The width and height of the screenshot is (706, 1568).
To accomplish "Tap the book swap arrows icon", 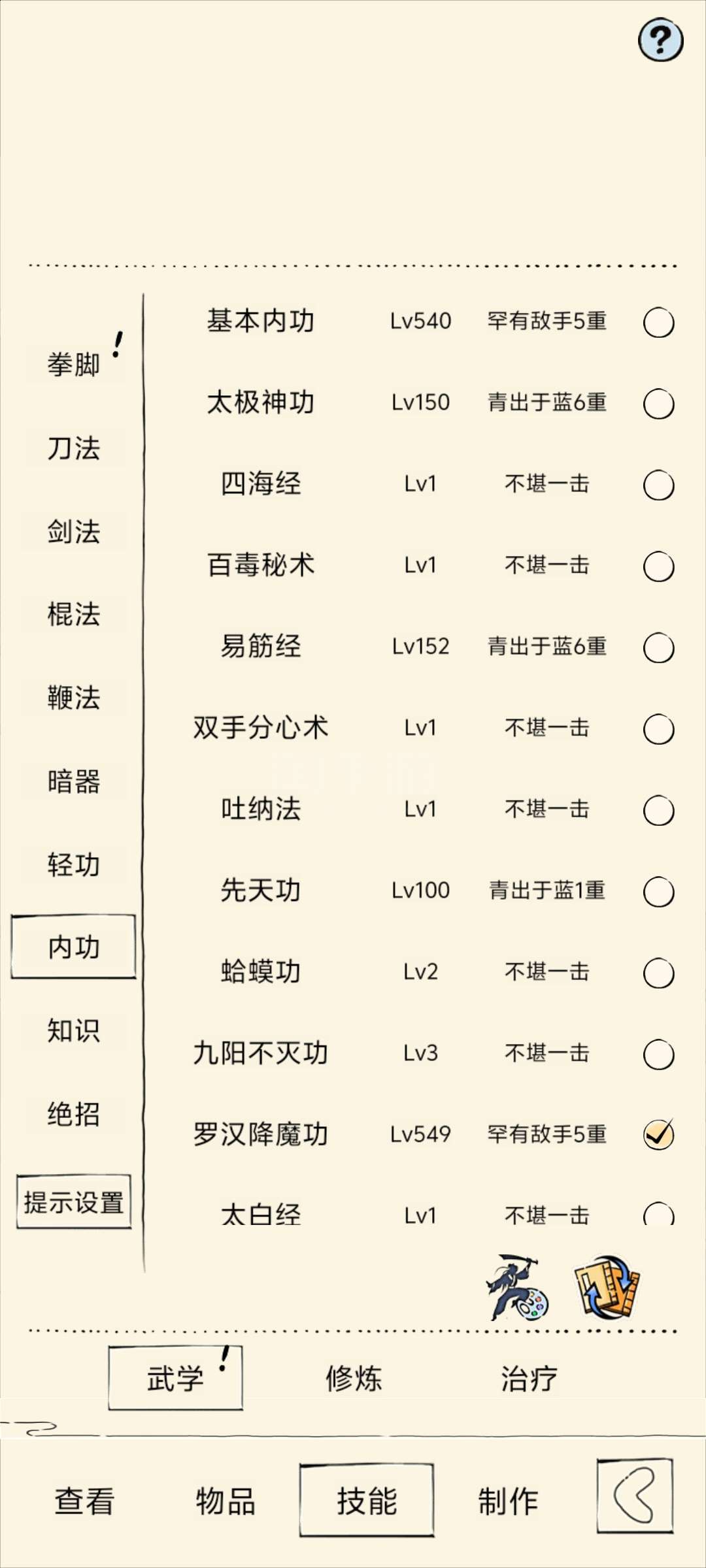I will tap(607, 1287).
